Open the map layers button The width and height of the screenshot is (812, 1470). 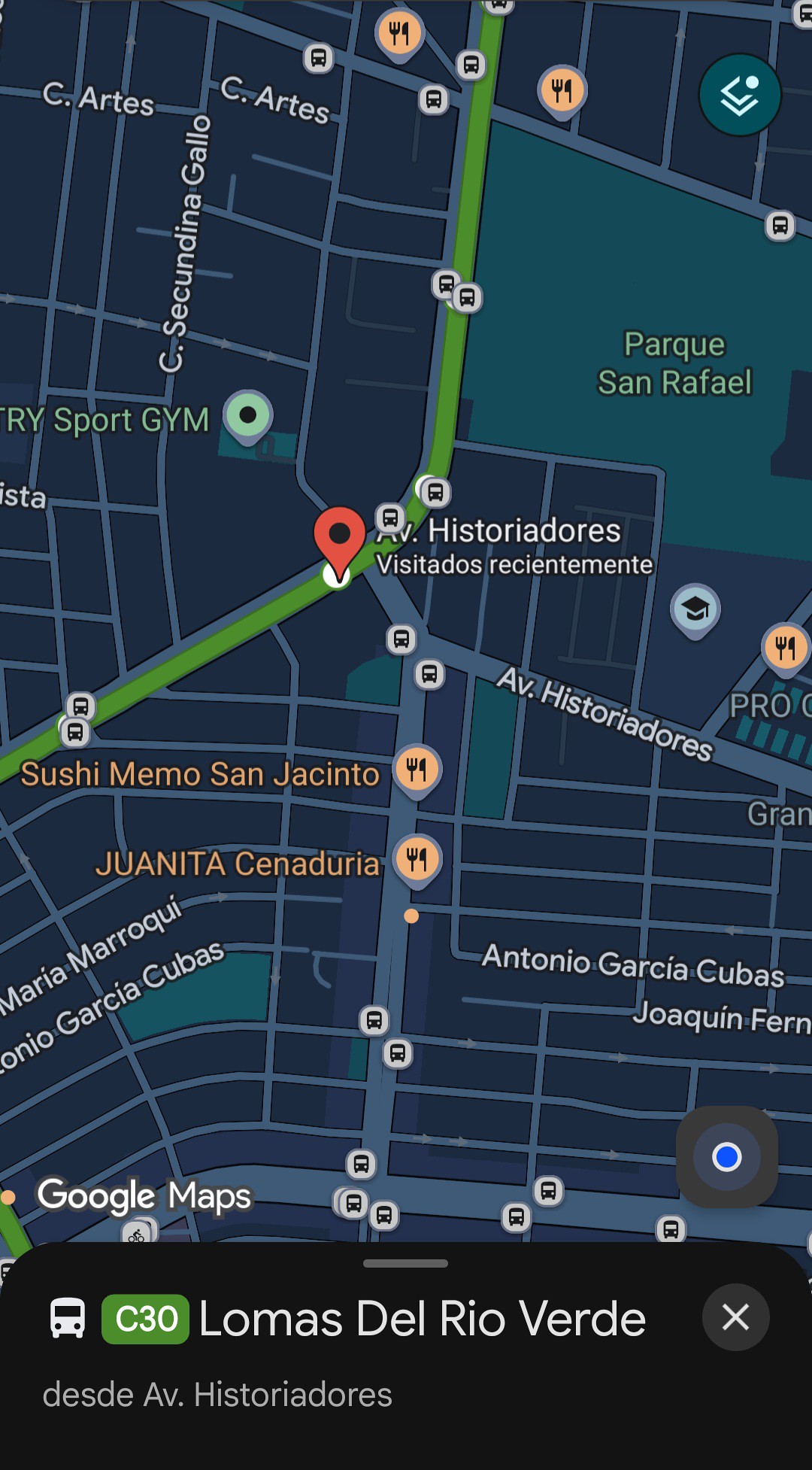pos(740,95)
